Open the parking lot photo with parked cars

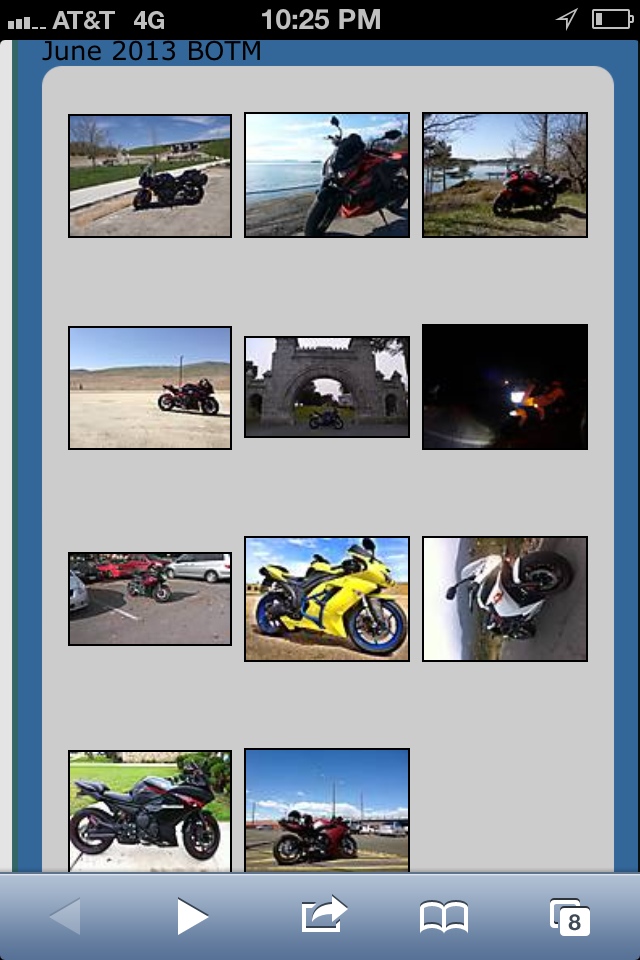[x=150, y=599]
